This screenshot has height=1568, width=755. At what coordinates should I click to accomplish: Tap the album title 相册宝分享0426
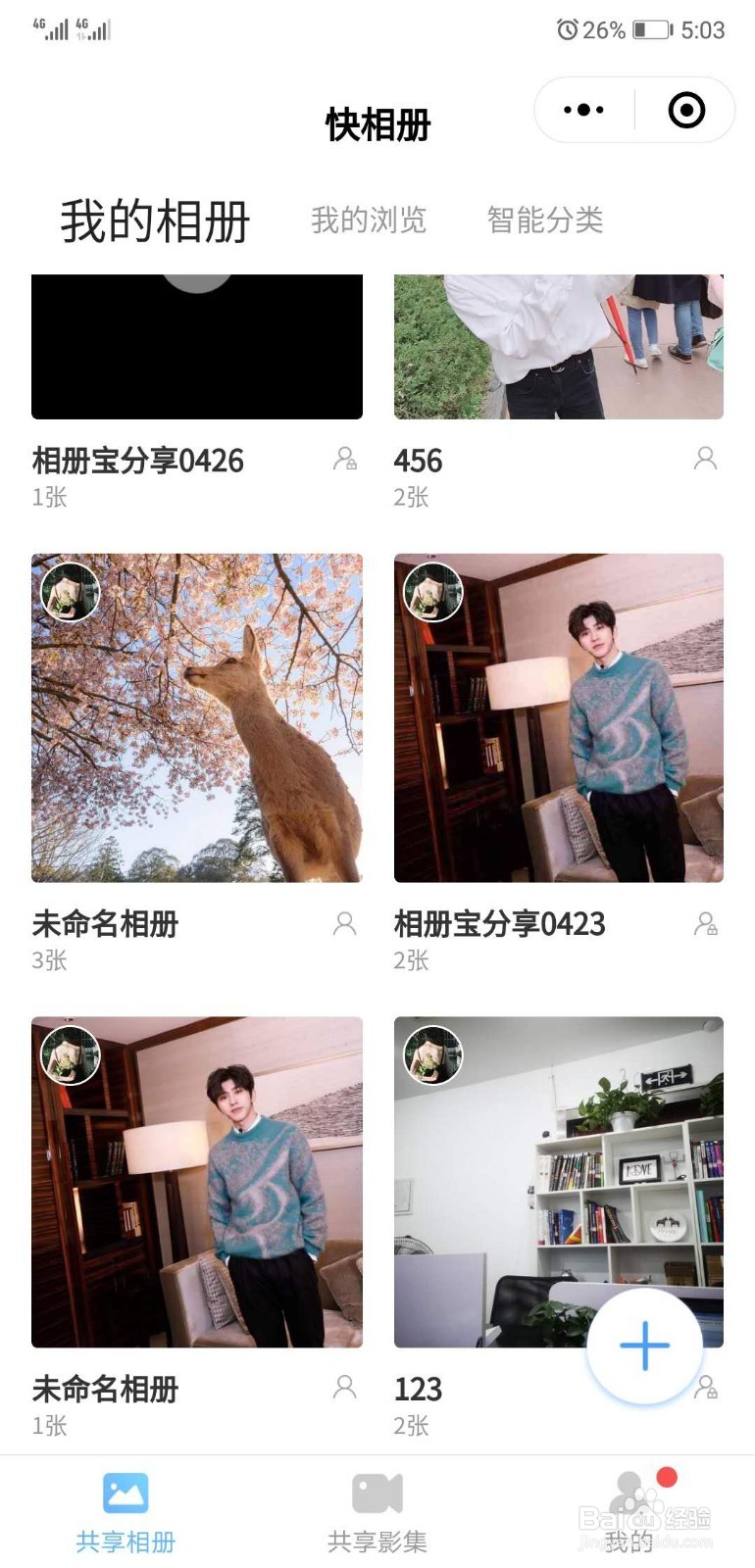coord(137,461)
